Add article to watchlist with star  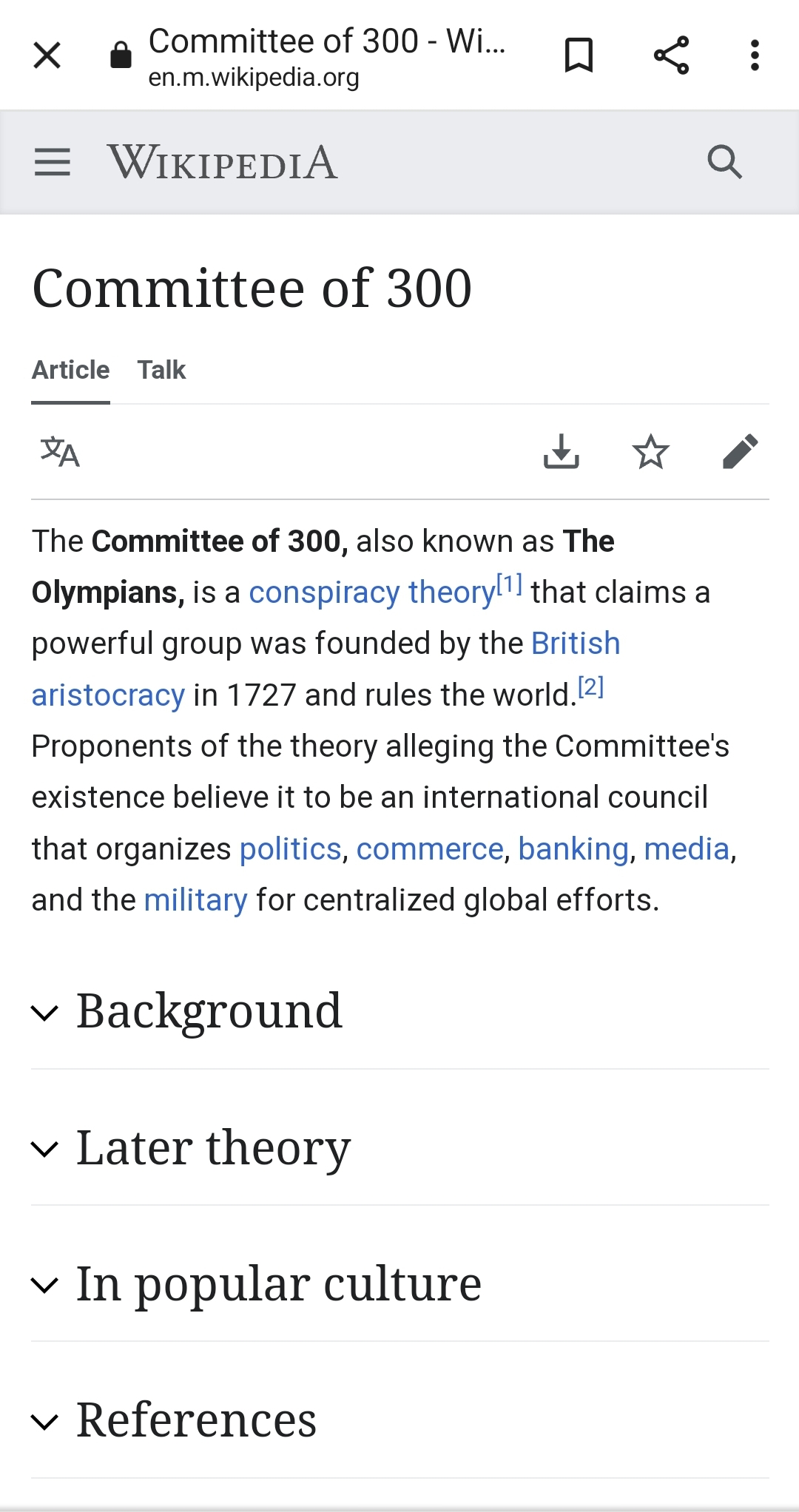(651, 452)
